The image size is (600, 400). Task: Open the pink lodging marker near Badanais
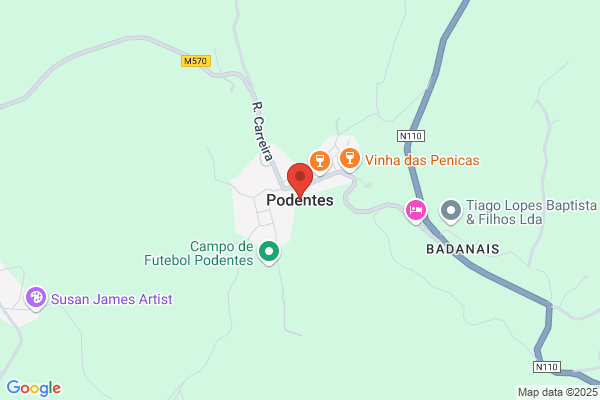tap(416, 212)
